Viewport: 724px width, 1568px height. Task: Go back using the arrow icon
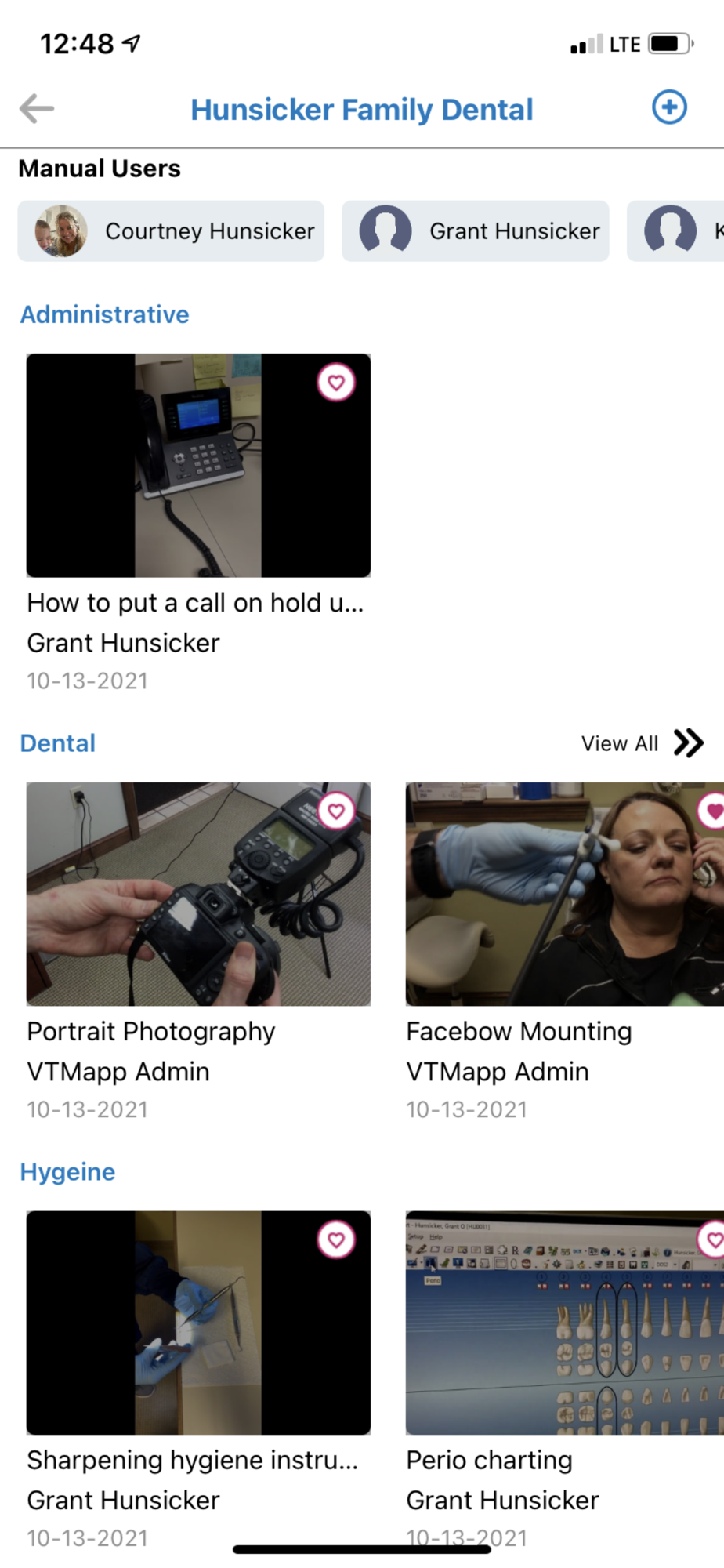37,108
